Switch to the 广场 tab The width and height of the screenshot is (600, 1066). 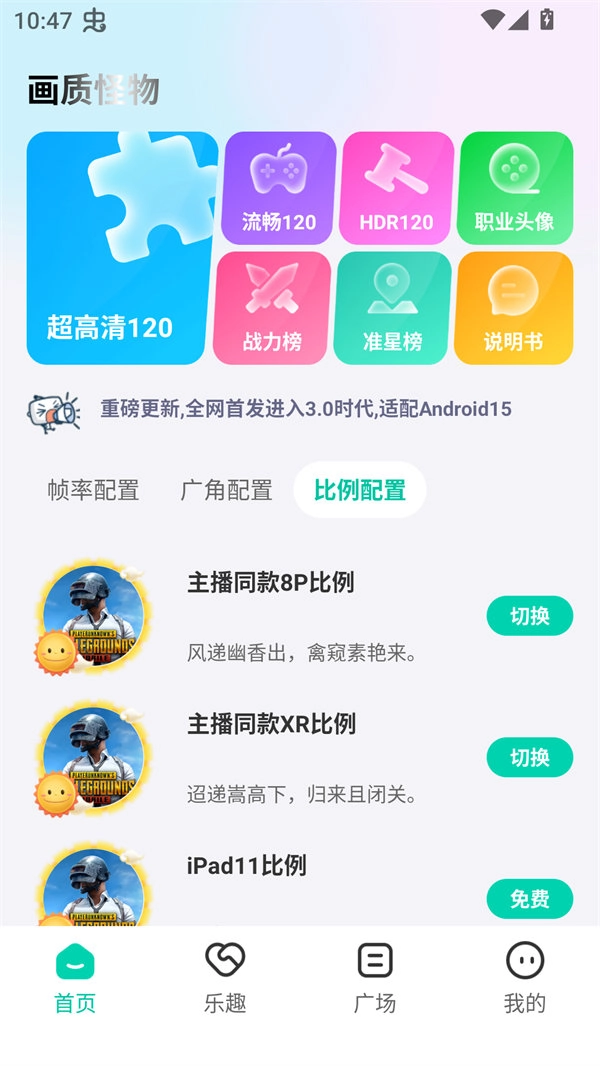[x=375, y=977]
